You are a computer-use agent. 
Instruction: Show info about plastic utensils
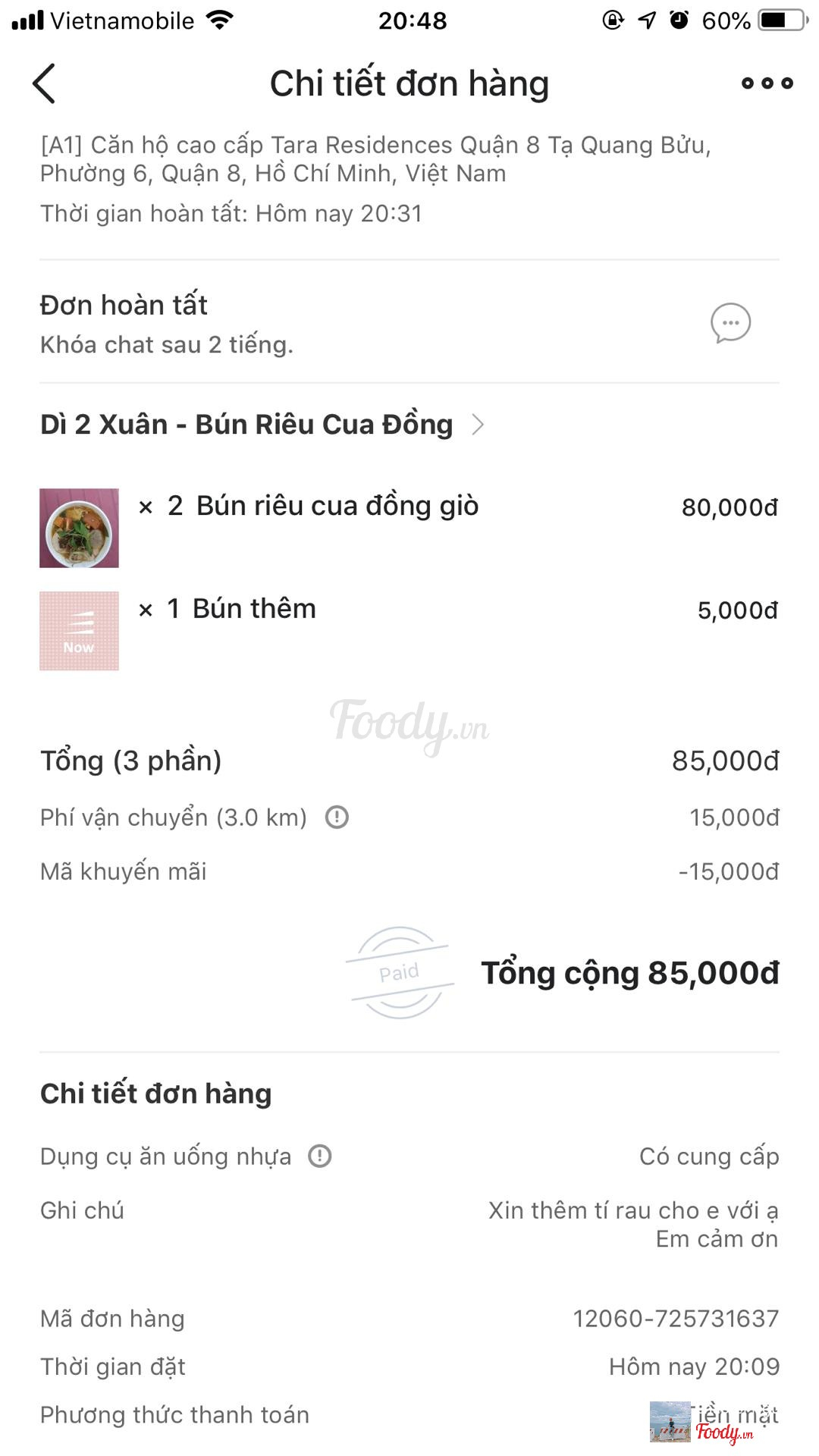pos(320,1156)
